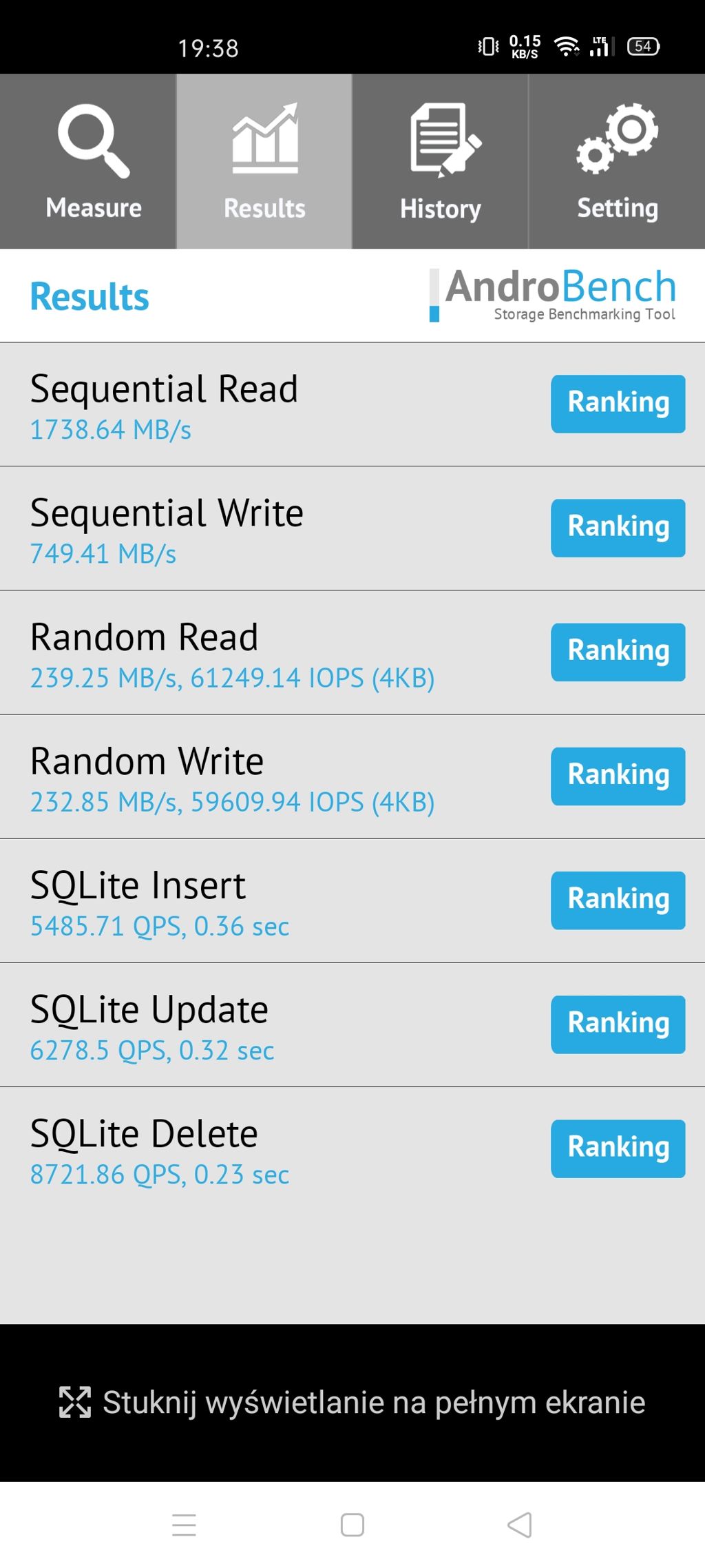705x1568 pixels.
Task: See SQLite Delete ranking
Action: click(x=618, y=1148)
